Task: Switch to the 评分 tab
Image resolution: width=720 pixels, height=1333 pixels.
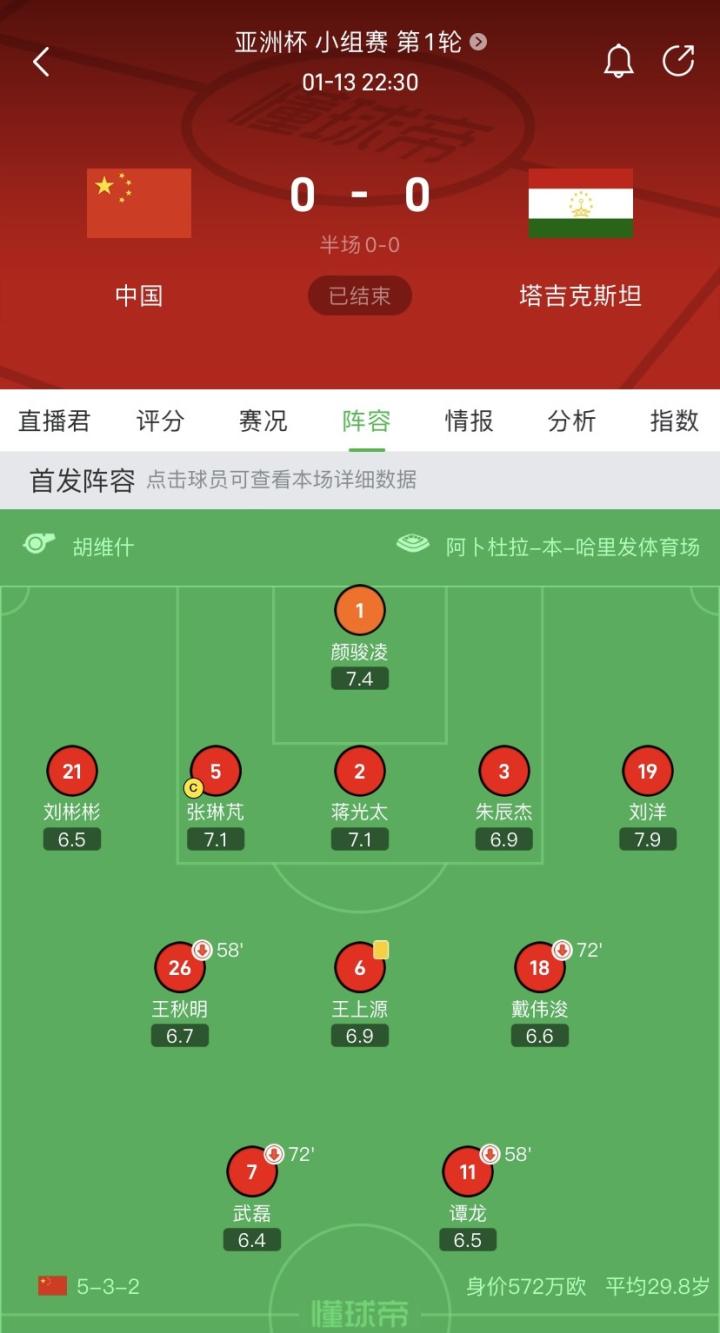Action: coord(160,421)
